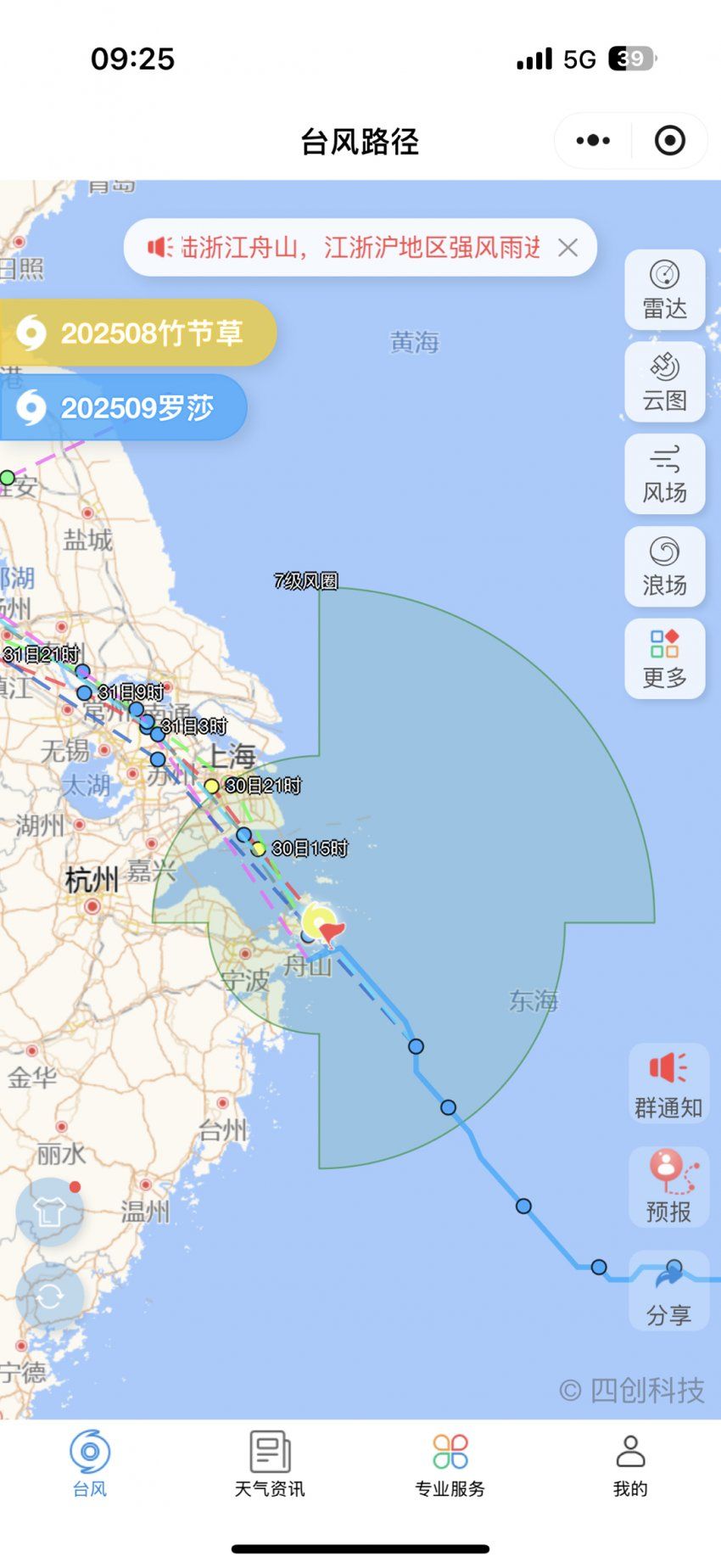Tap the 30日21时 forecast point
The height and width of the screenshot is (1568, 721).
212,787
